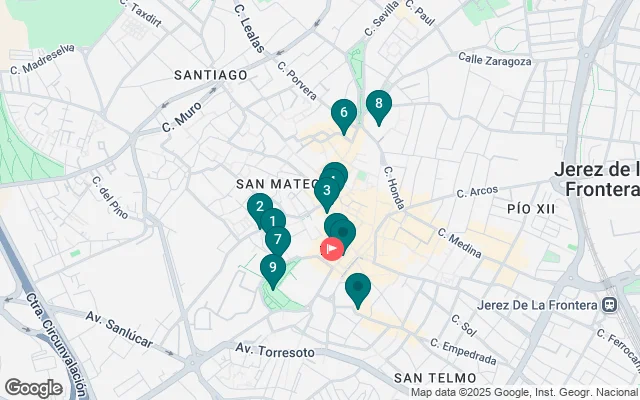Select map marker number 6
640x400 pixels.
pos(343,114)
